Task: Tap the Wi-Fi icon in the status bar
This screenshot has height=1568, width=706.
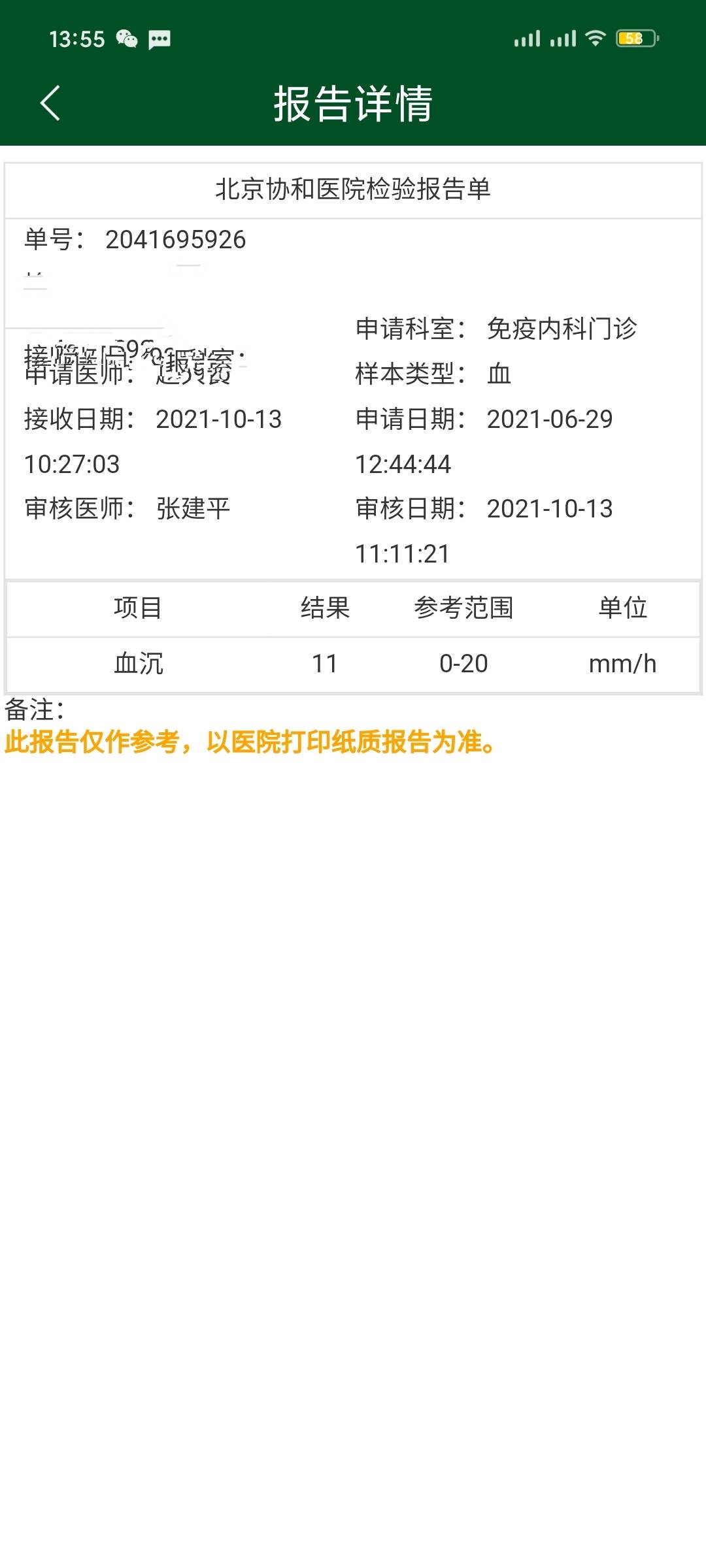Action: pyautogui.click(x=596, y=39)
